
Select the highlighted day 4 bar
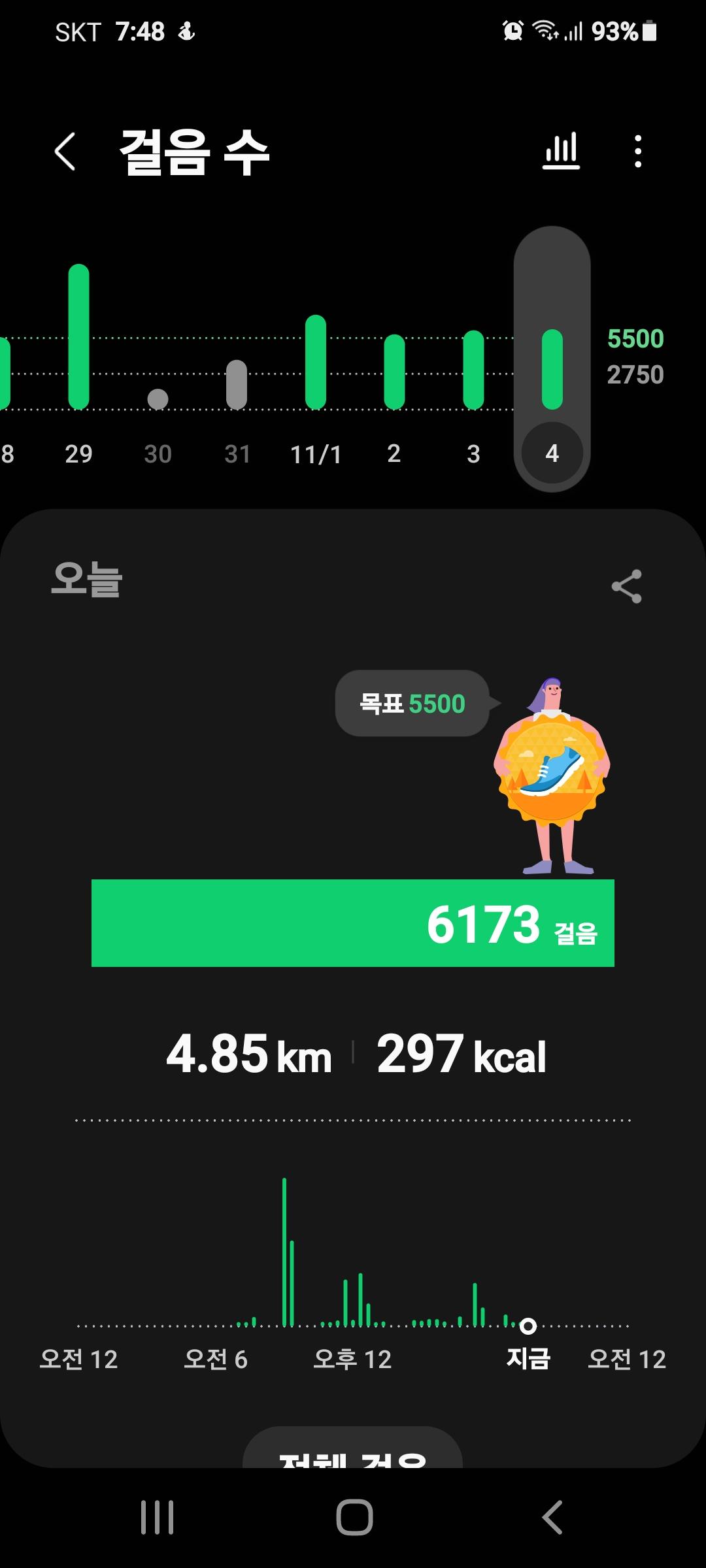point(552,370)
